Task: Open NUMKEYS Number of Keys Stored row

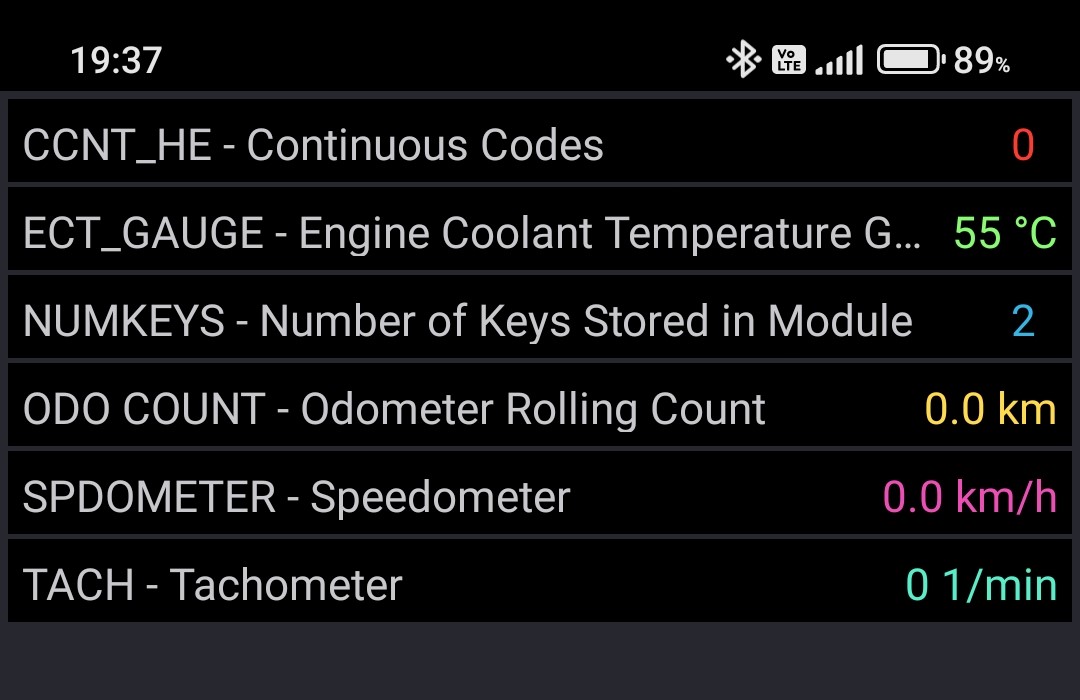Action: [x=540, y=321]
